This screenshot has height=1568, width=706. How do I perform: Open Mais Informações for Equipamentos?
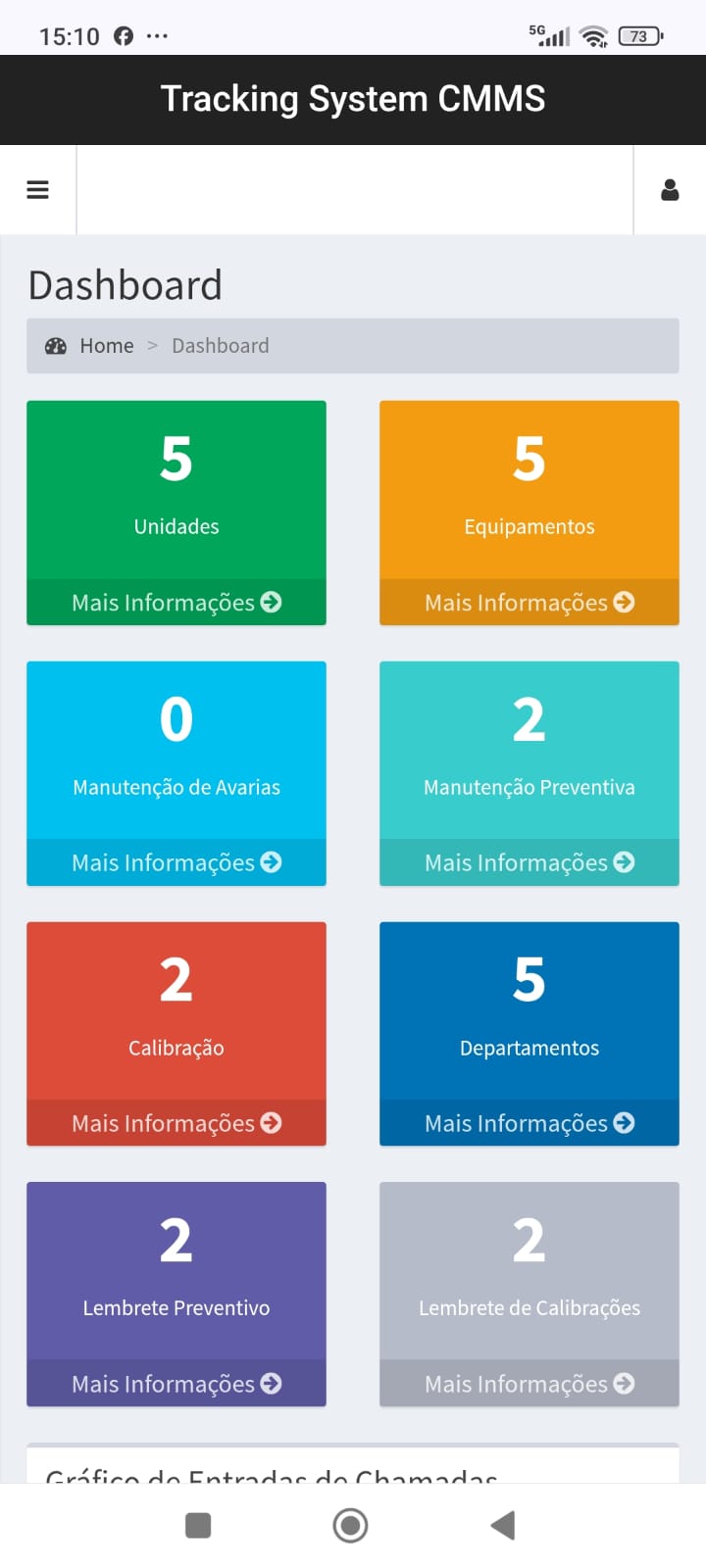point(529,603)
